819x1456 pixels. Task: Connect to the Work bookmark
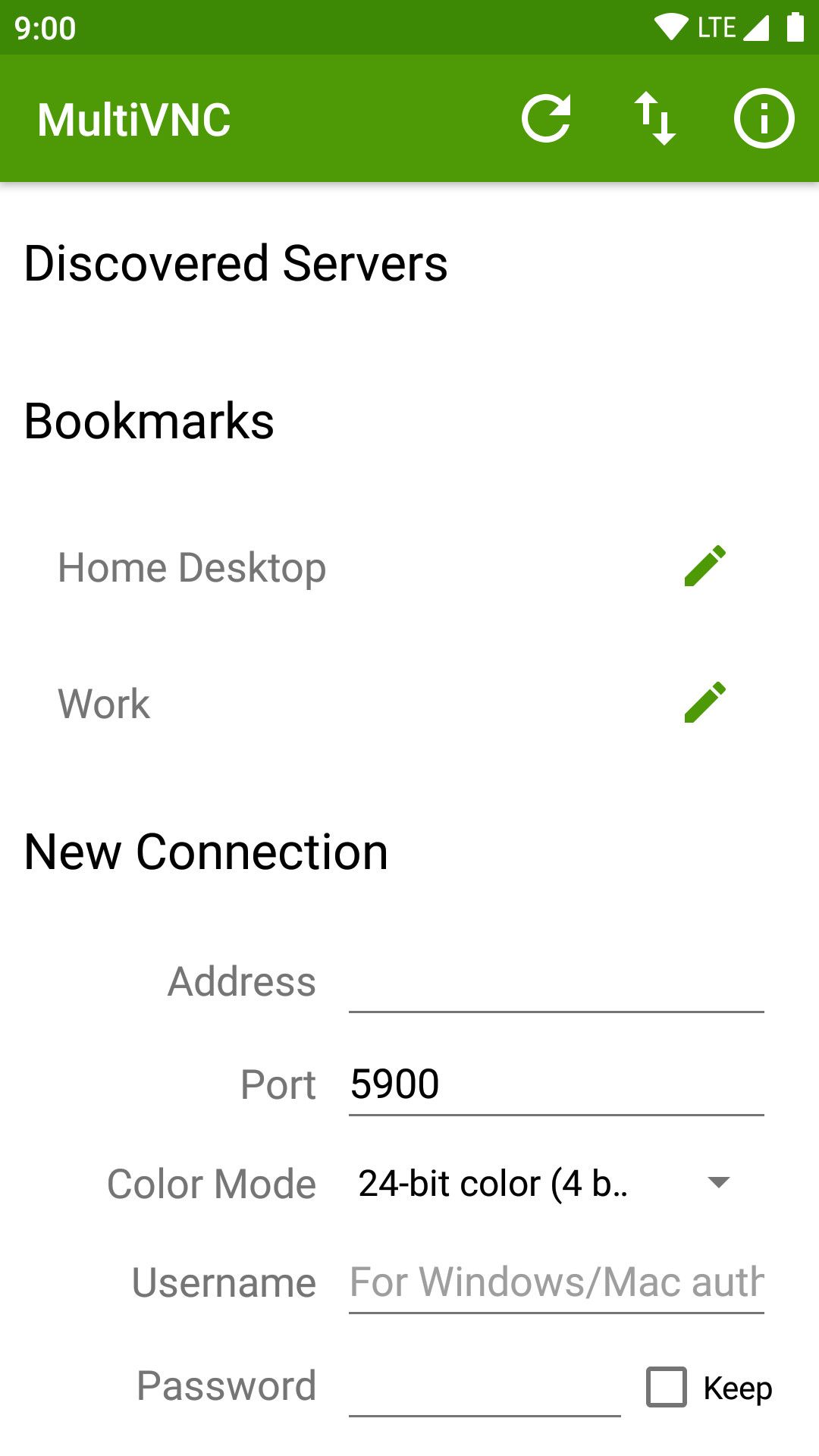click(104, 703)
